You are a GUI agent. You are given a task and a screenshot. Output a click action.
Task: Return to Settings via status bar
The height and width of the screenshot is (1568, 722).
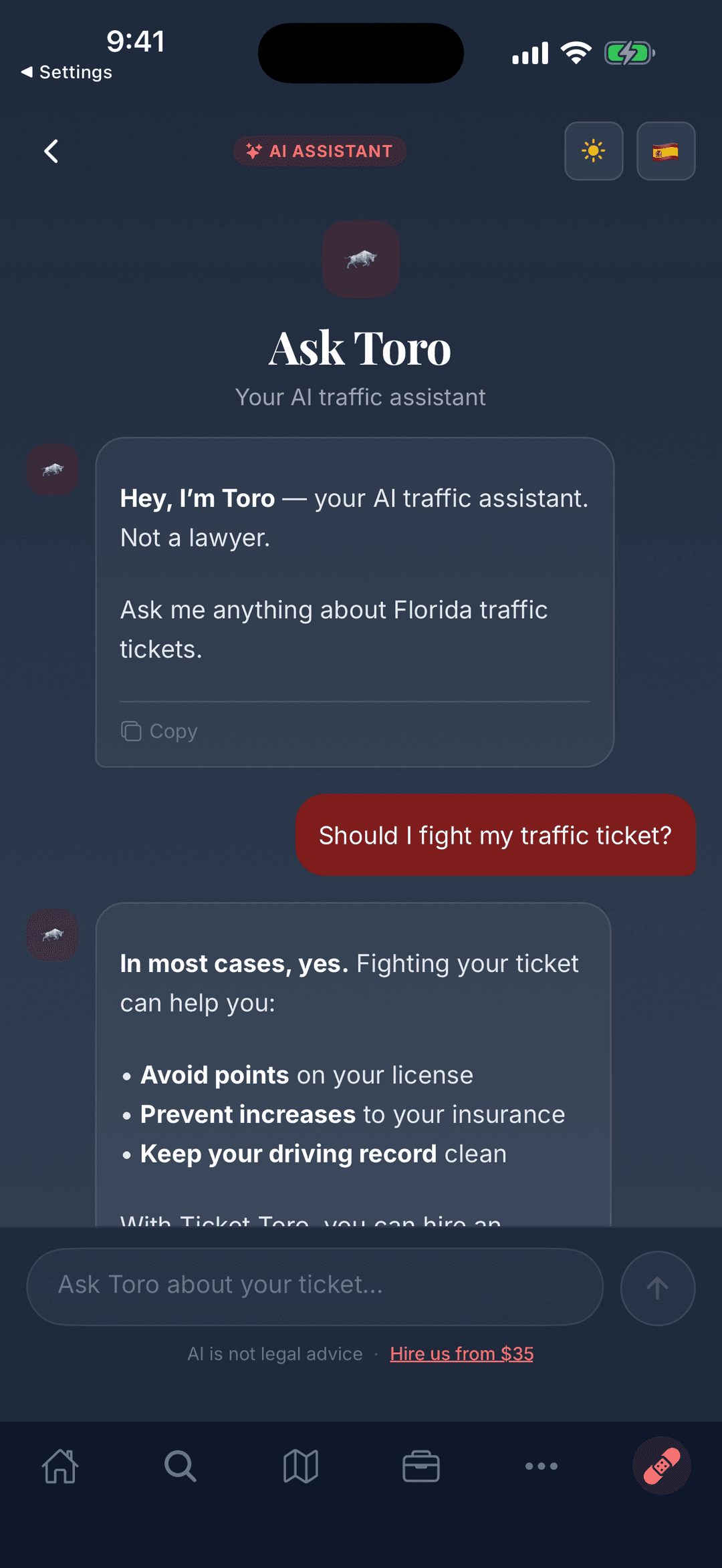point(67,71)
